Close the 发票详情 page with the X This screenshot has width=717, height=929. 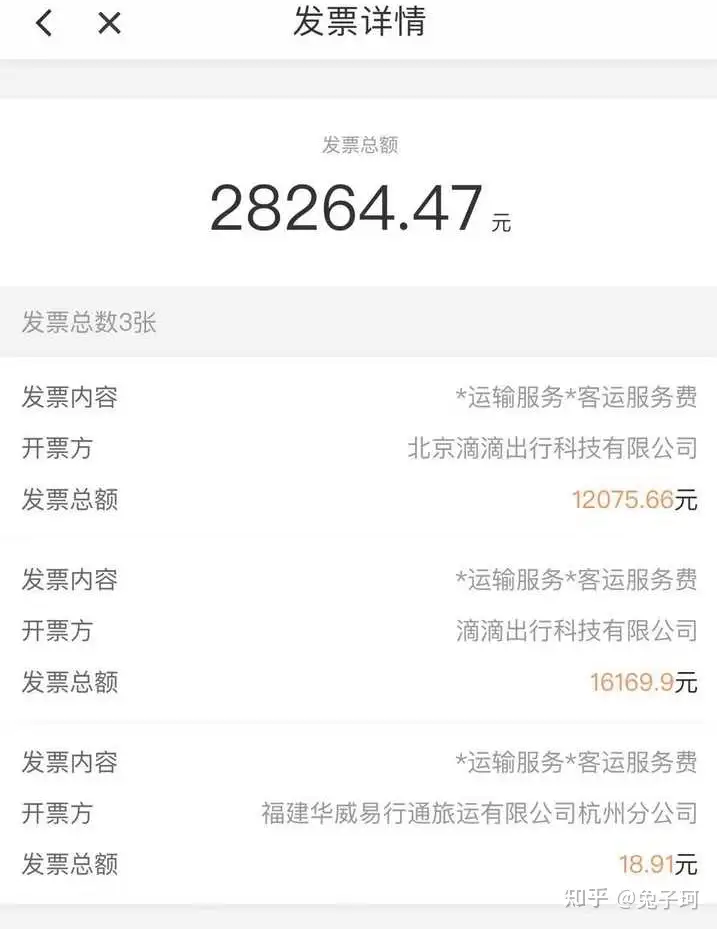(109, 23)
